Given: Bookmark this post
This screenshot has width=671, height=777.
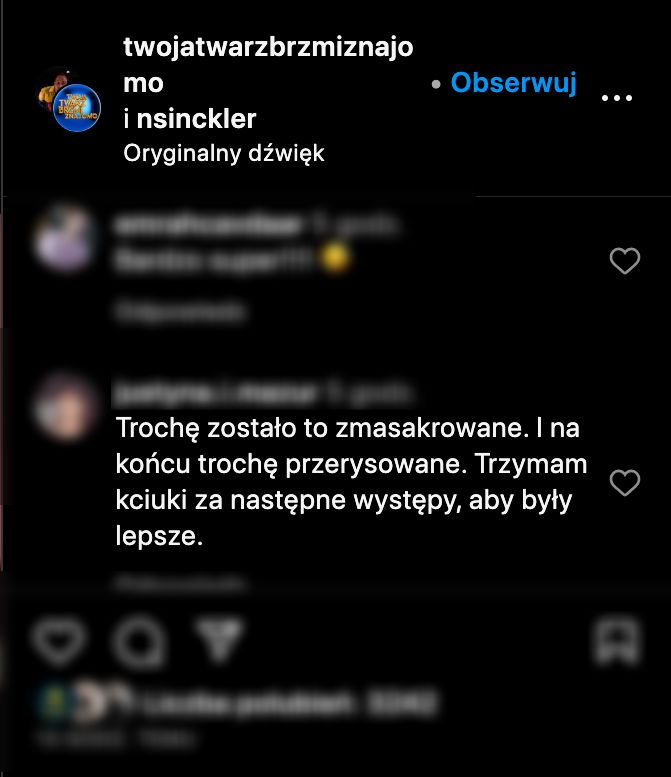Looking at the screenshot, I should pyautogui.click(x=616, y=639).
